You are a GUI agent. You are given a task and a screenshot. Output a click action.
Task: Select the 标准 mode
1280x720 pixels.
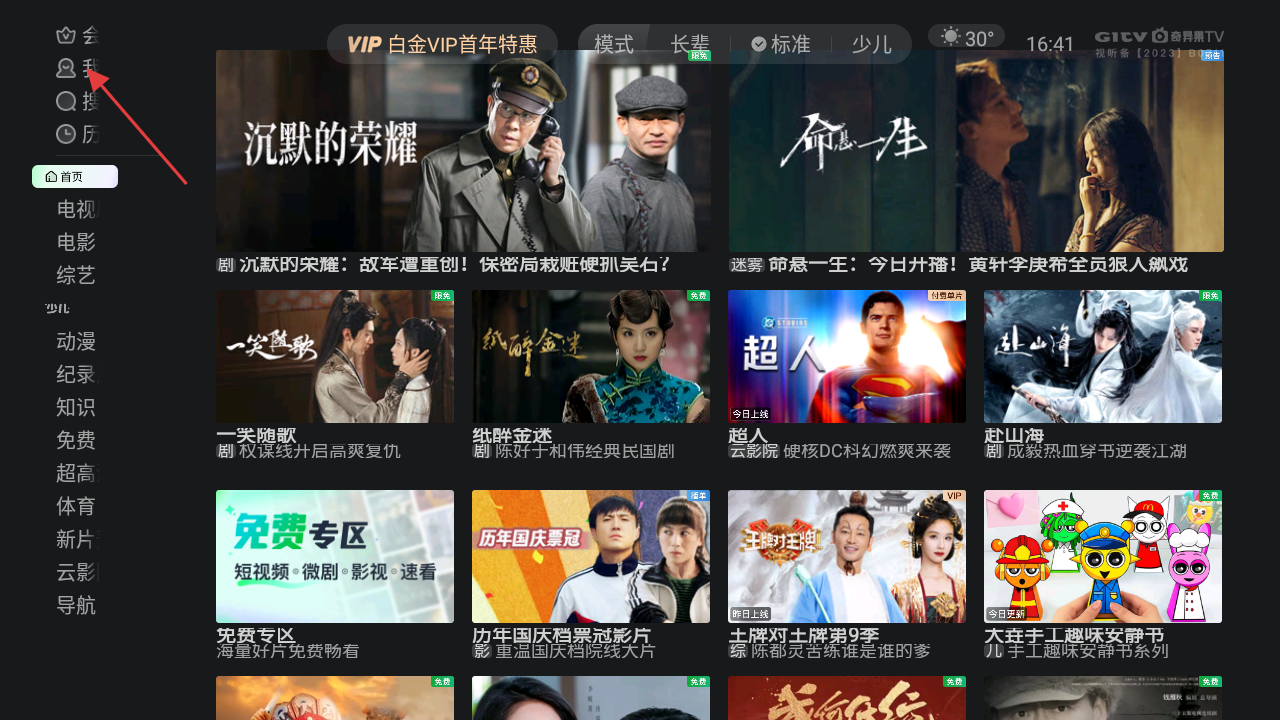[781, 44]
